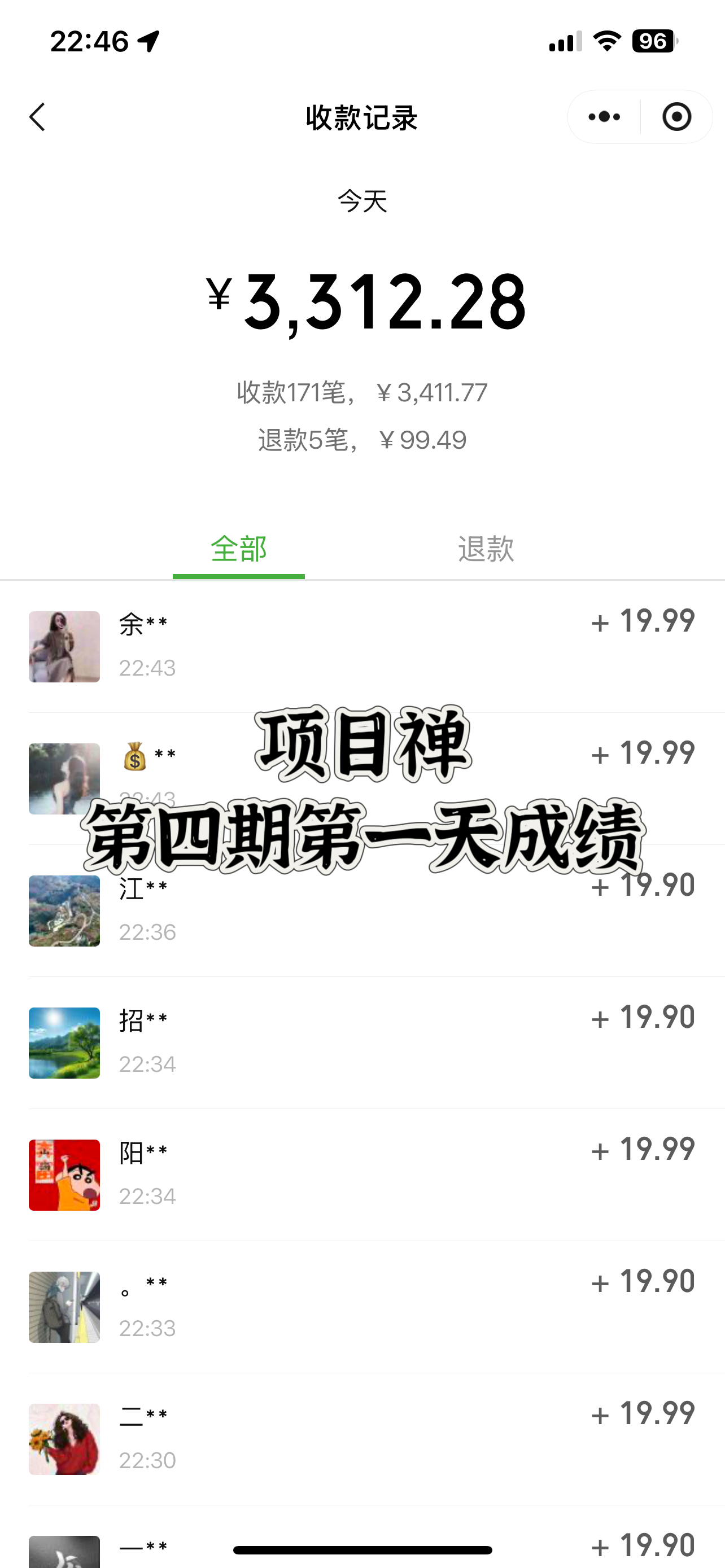Go back from 收款记录 page

pos(38,117)
